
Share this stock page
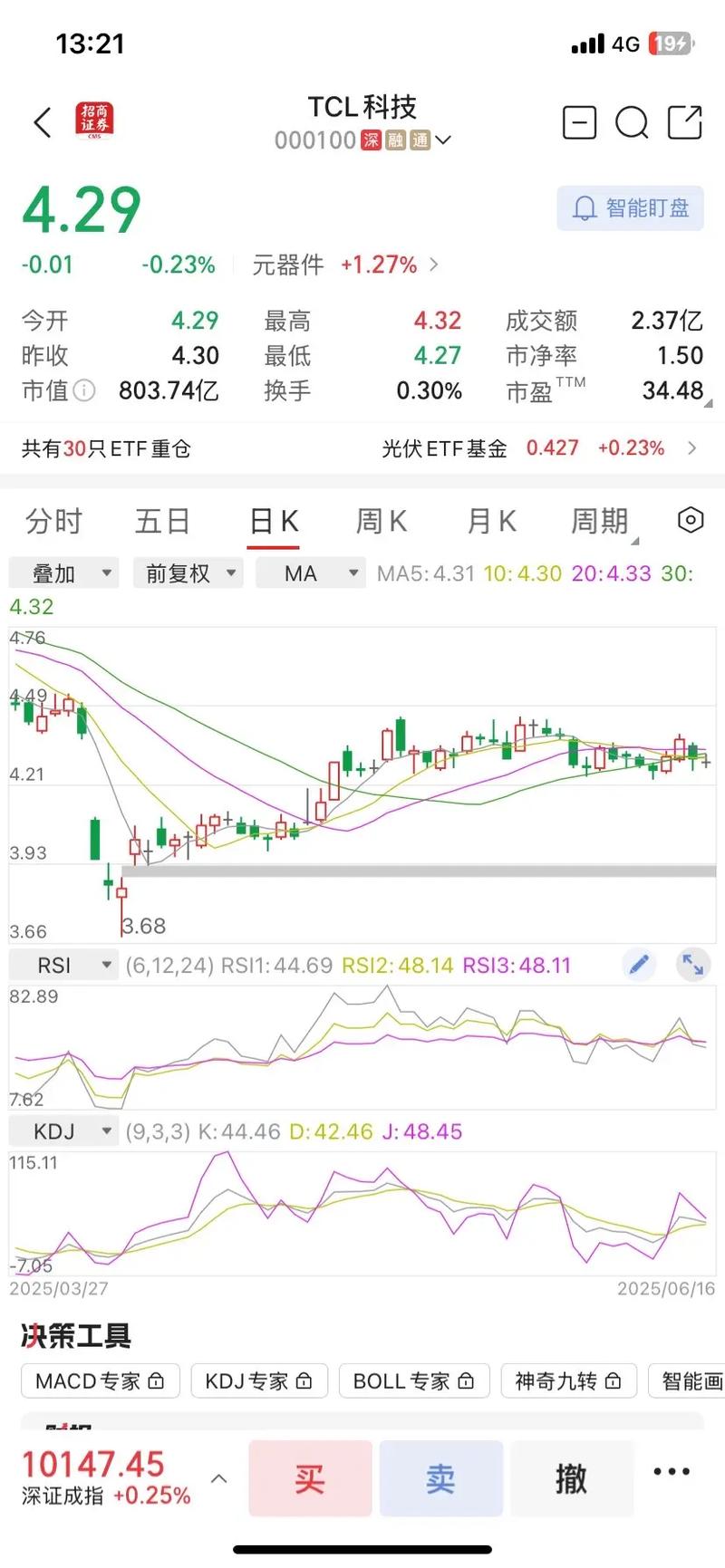click(685, 122)
